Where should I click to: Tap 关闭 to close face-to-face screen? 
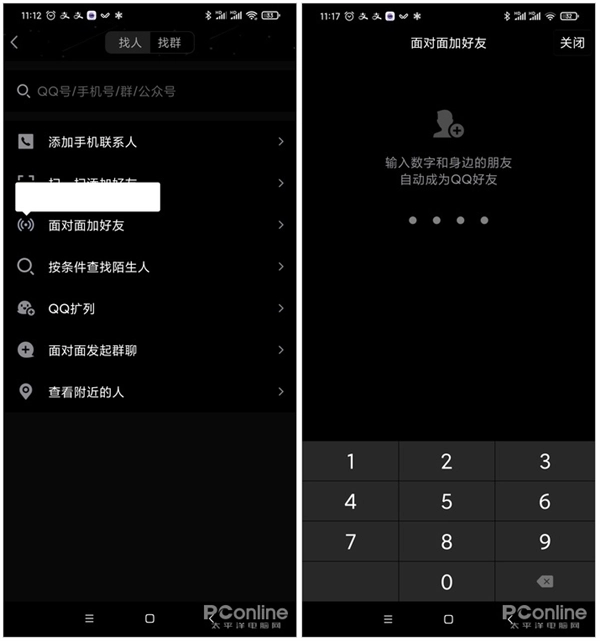pyautogui.click(x=572, y=43)
